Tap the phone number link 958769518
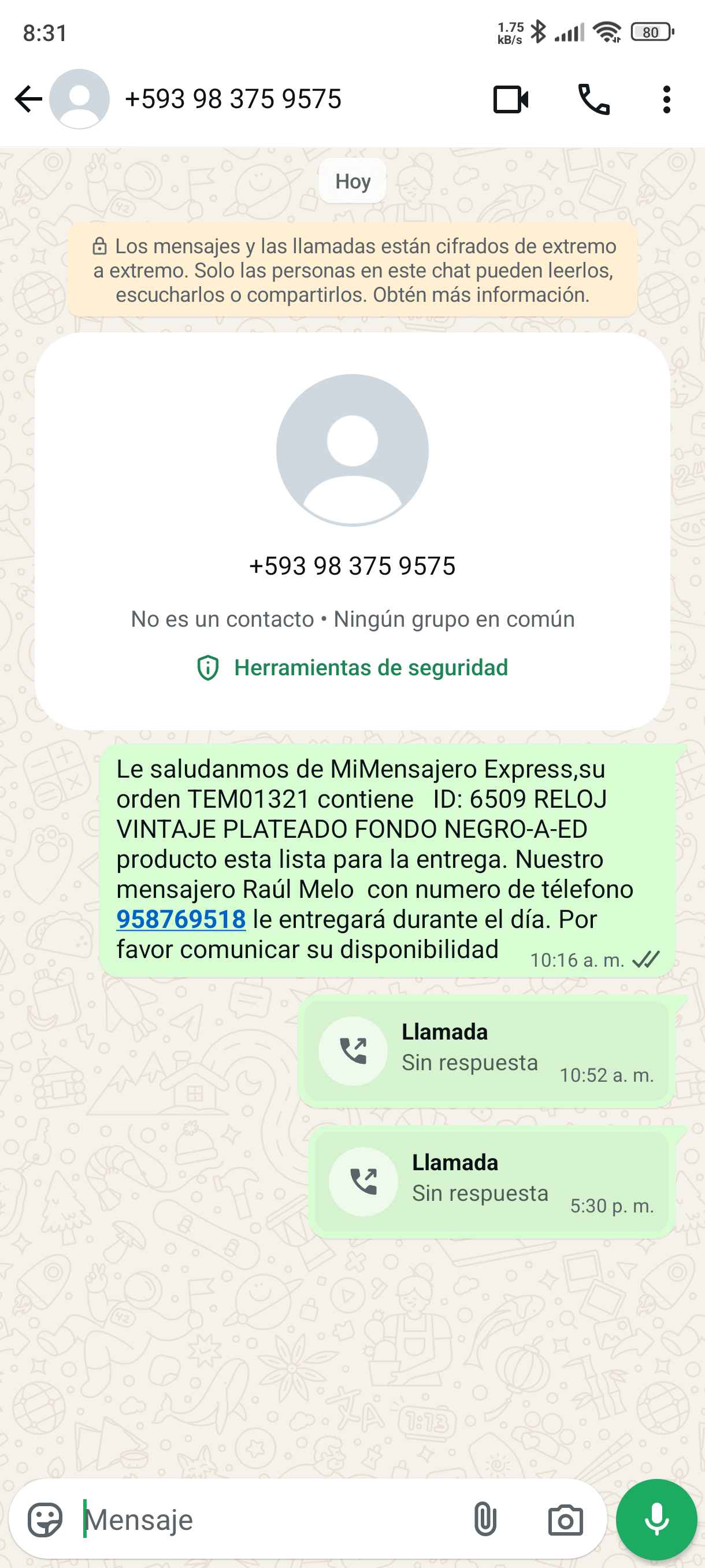Screen dimensions: 705x1568 [x=181, y=919]
